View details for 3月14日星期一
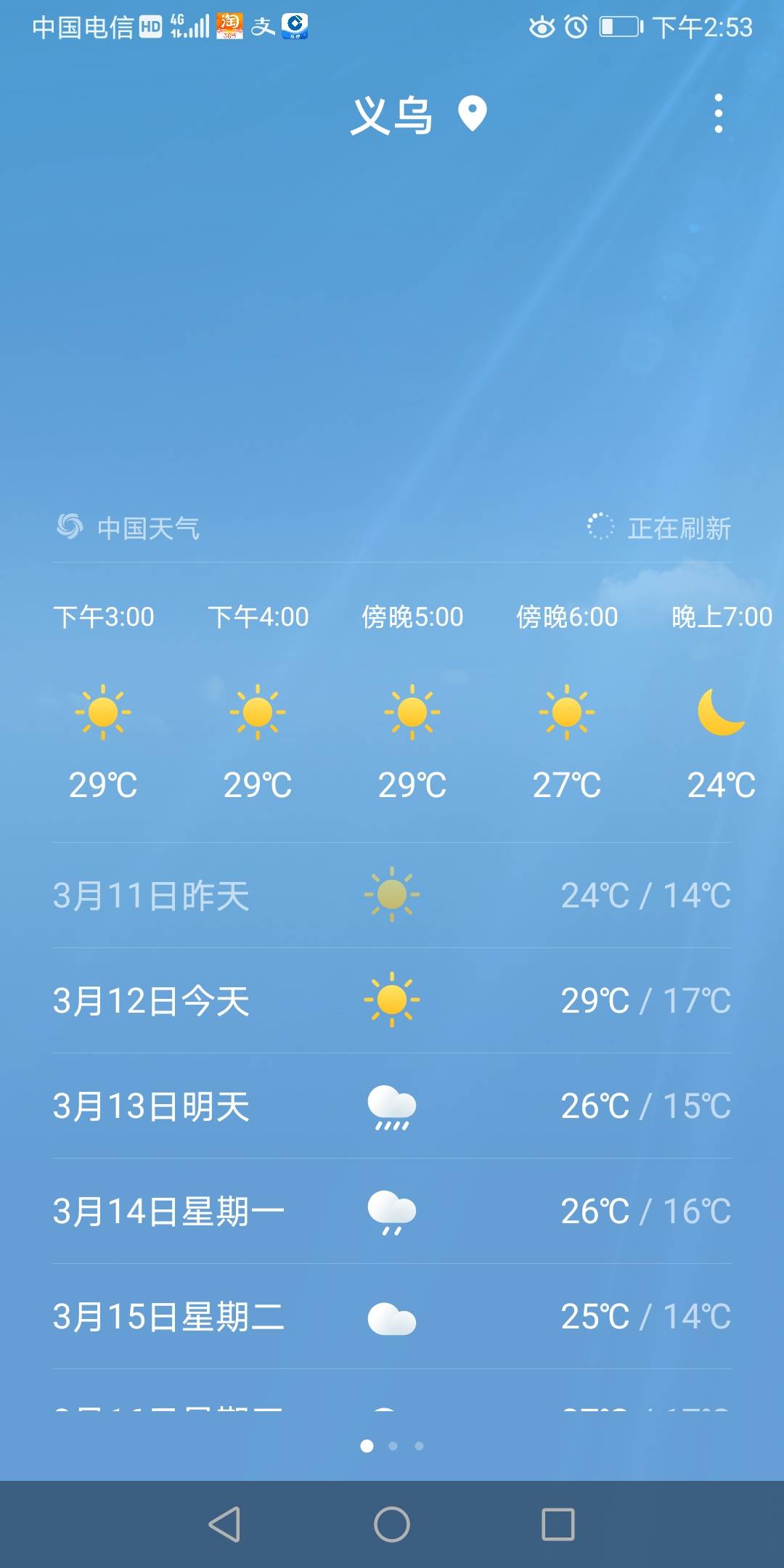Image resolution: width=784 pixels, height=1568 pixels. [392, 1211]
